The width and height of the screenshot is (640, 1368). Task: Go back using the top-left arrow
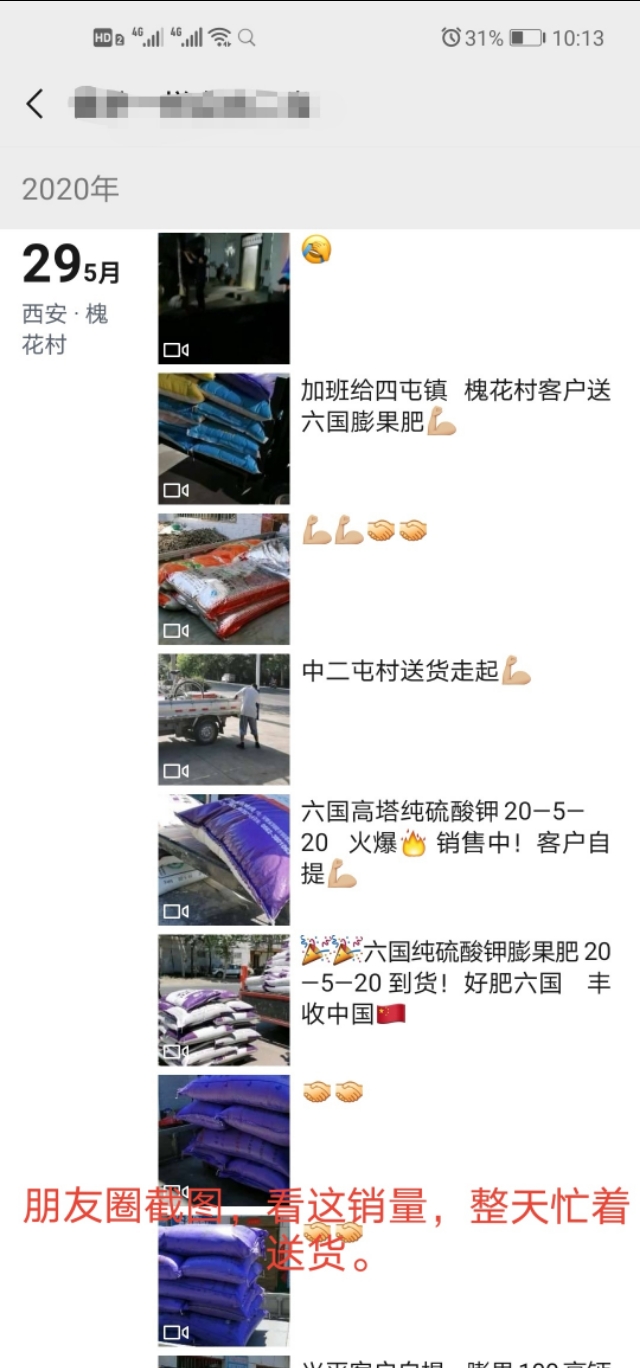tap(35, 104)
